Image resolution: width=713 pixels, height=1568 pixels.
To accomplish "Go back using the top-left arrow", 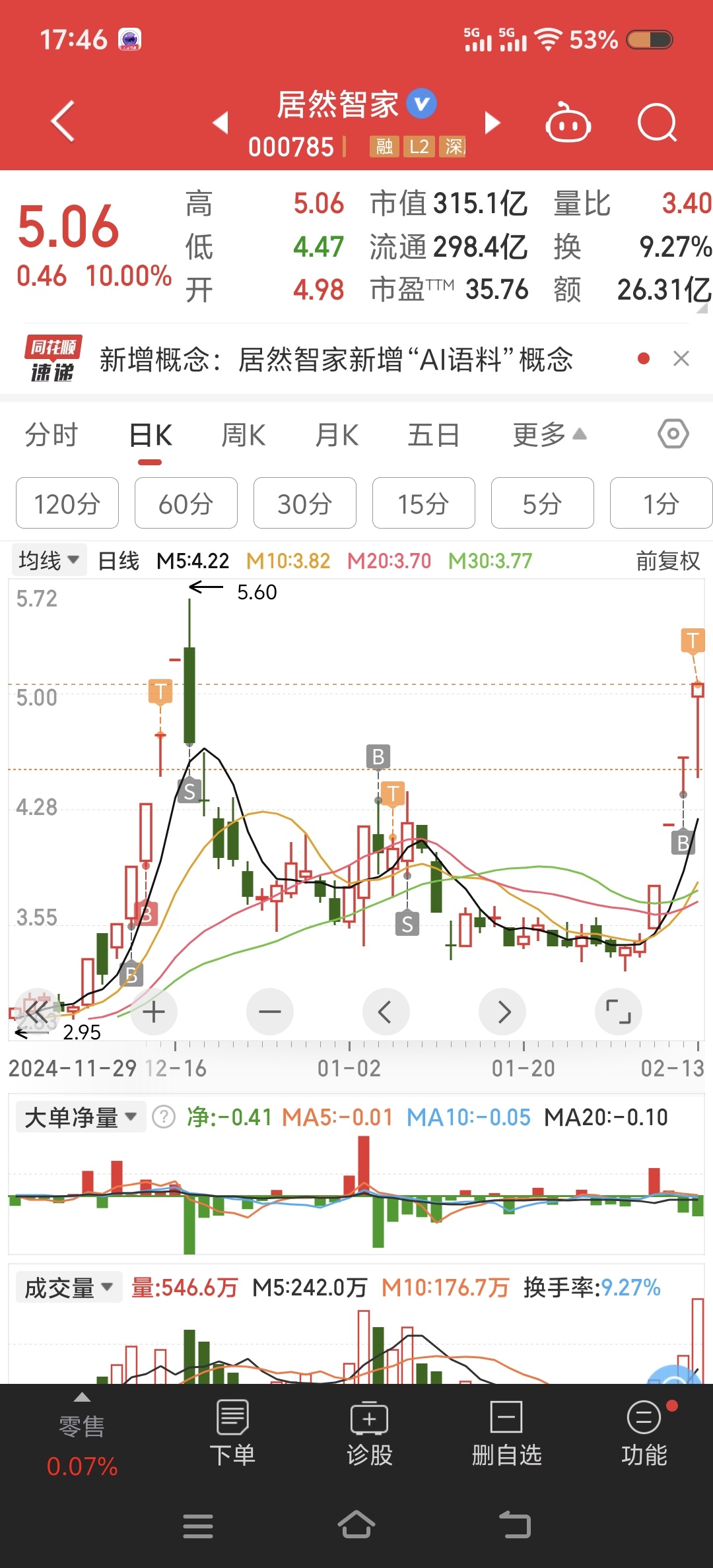I will tap(63, 122).
